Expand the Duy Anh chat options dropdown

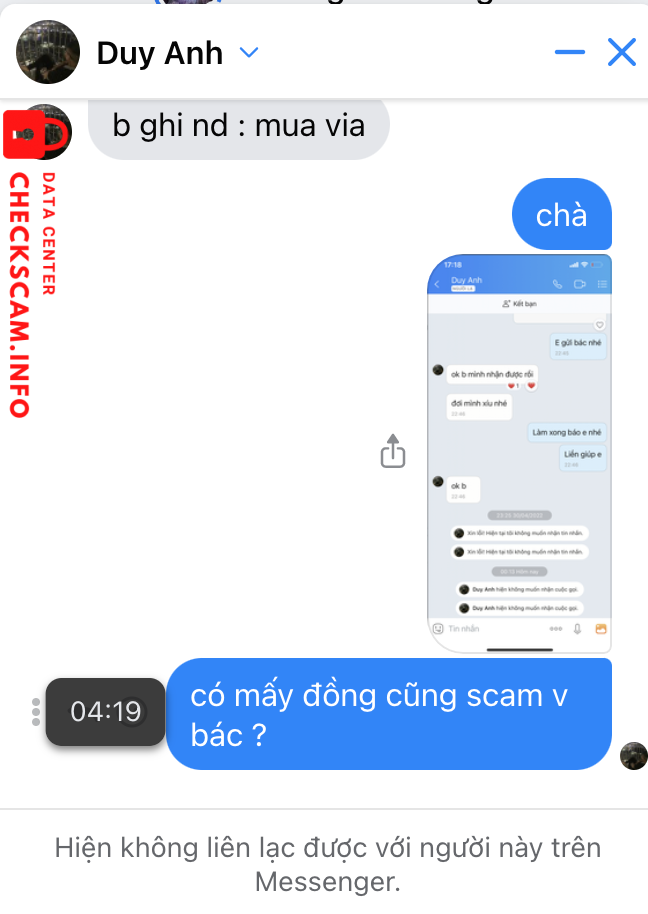tap(250, 53)
